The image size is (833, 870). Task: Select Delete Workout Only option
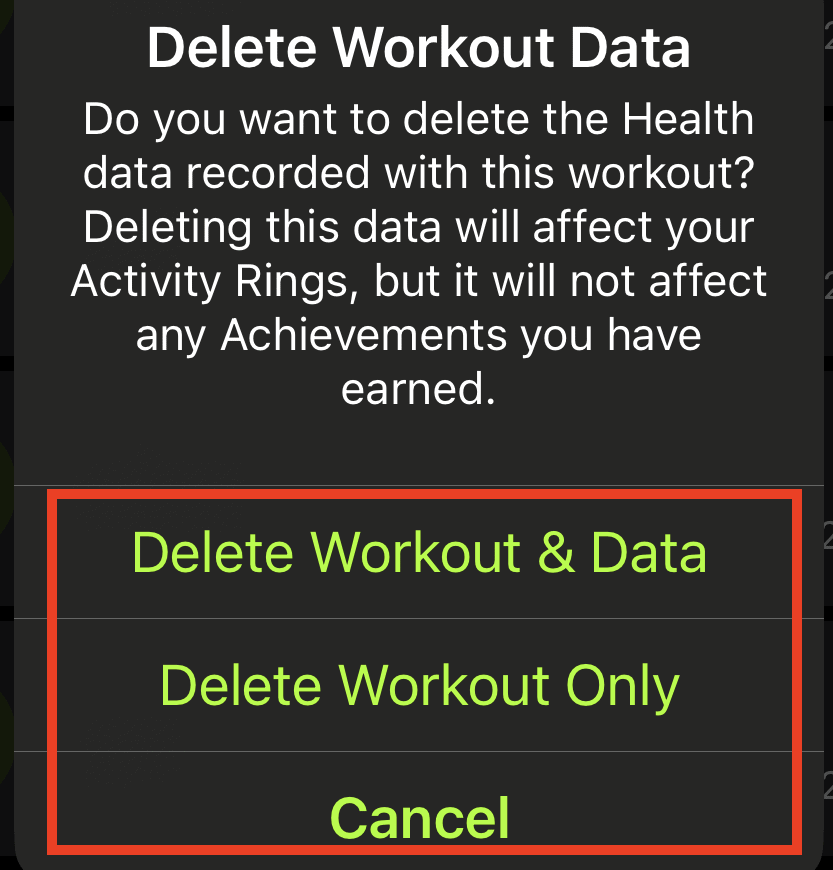tap(419, 686)
